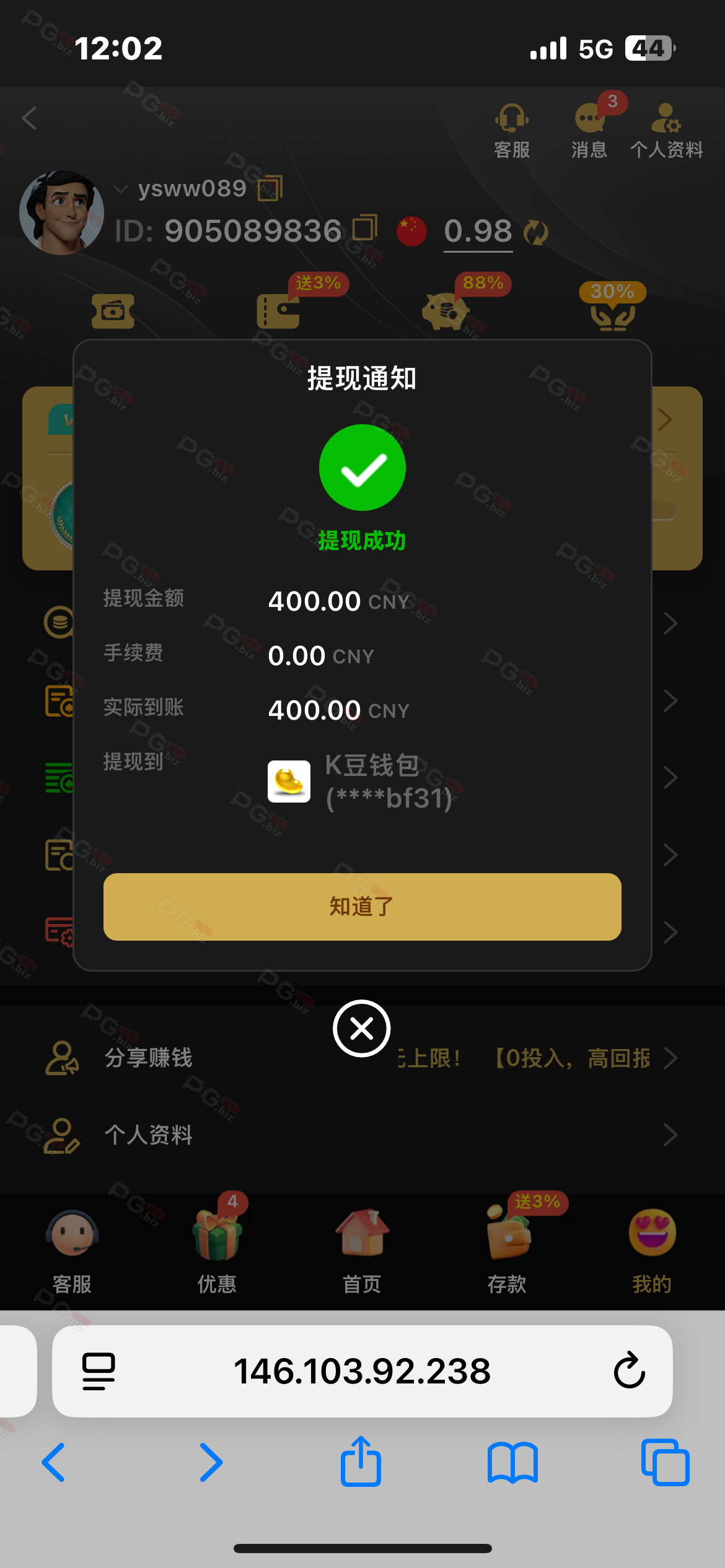
Task: Tap the 146.103.92.238 address bar
Action: pos(362,1371)
